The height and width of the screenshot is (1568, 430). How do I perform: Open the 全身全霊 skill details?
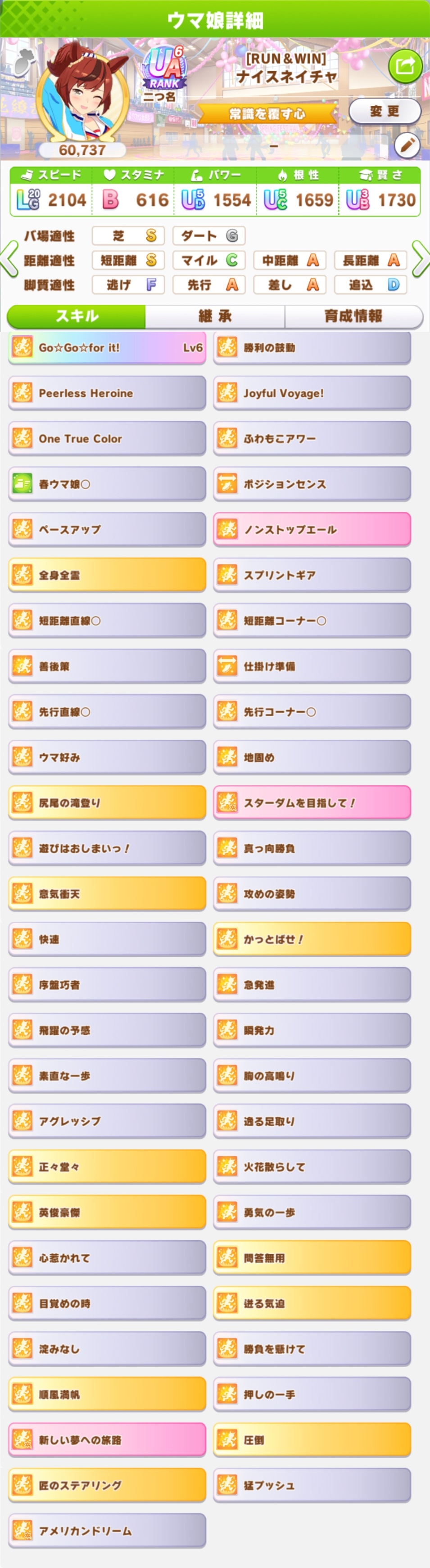[x=107, y=575]
